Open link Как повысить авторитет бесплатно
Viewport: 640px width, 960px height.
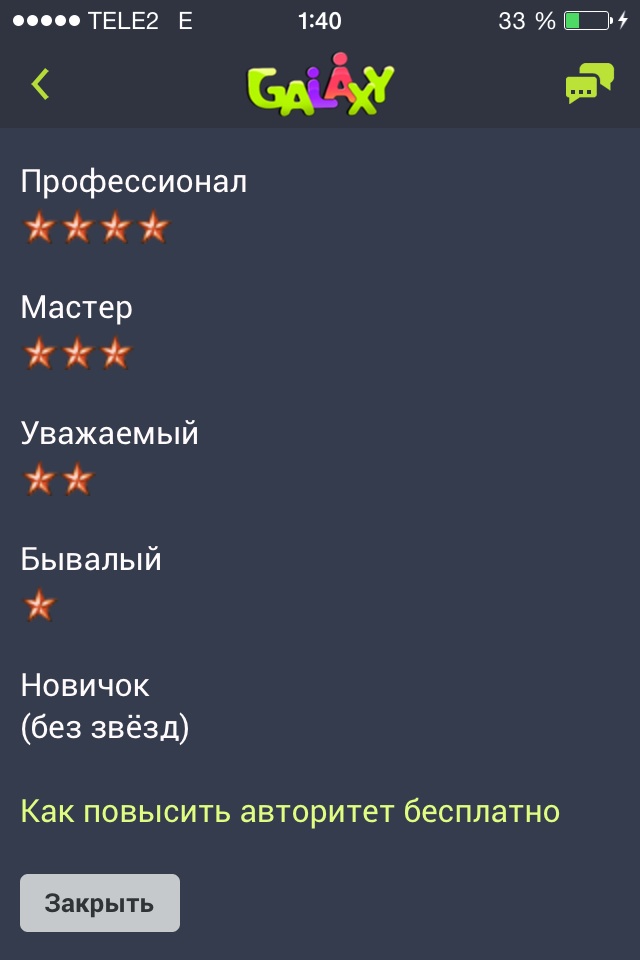(x=290, y=811)
